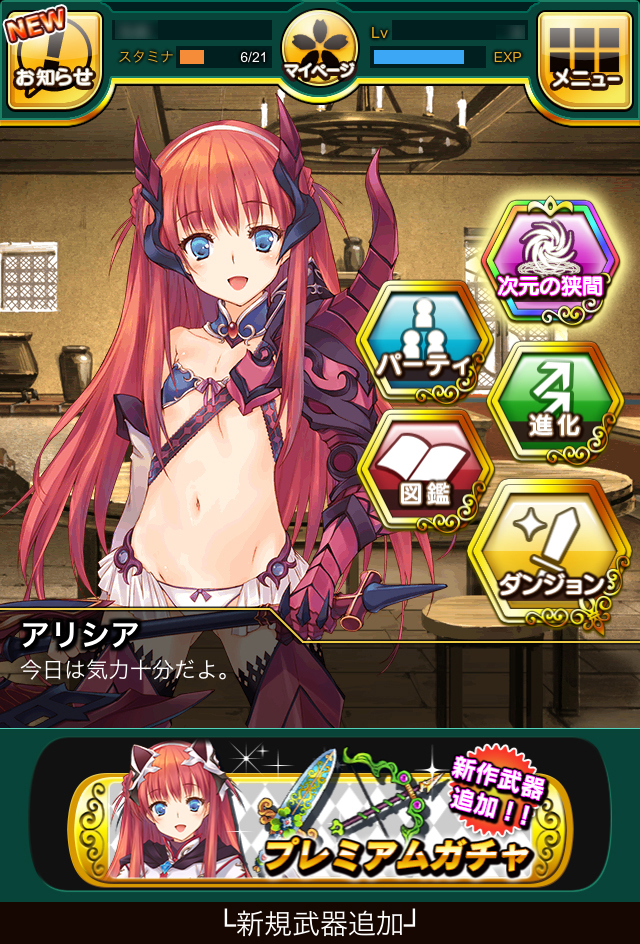The image size is (640, 944).
Task: Open the お知らせ news button
Action: click(55, 60)
